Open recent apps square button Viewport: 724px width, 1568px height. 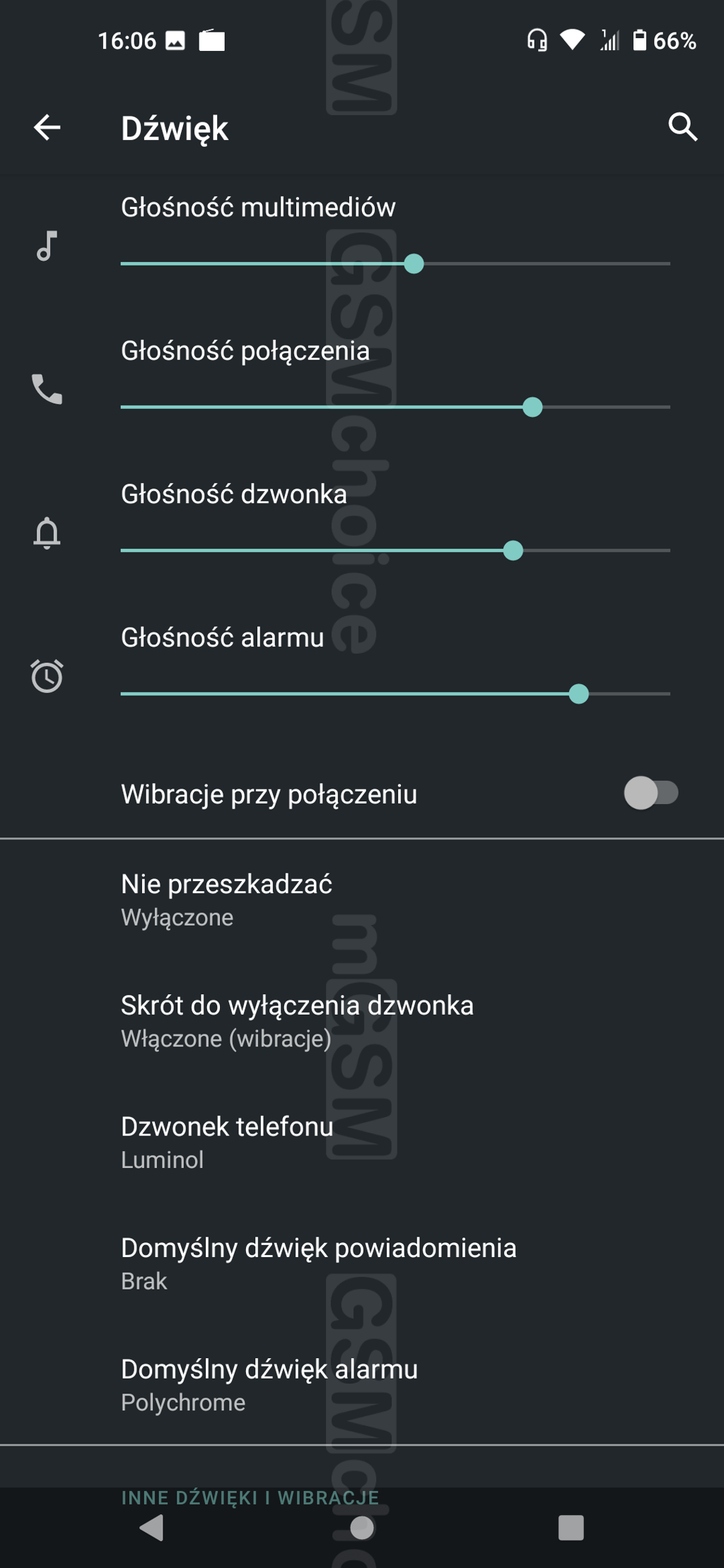tap(571, 1528)
